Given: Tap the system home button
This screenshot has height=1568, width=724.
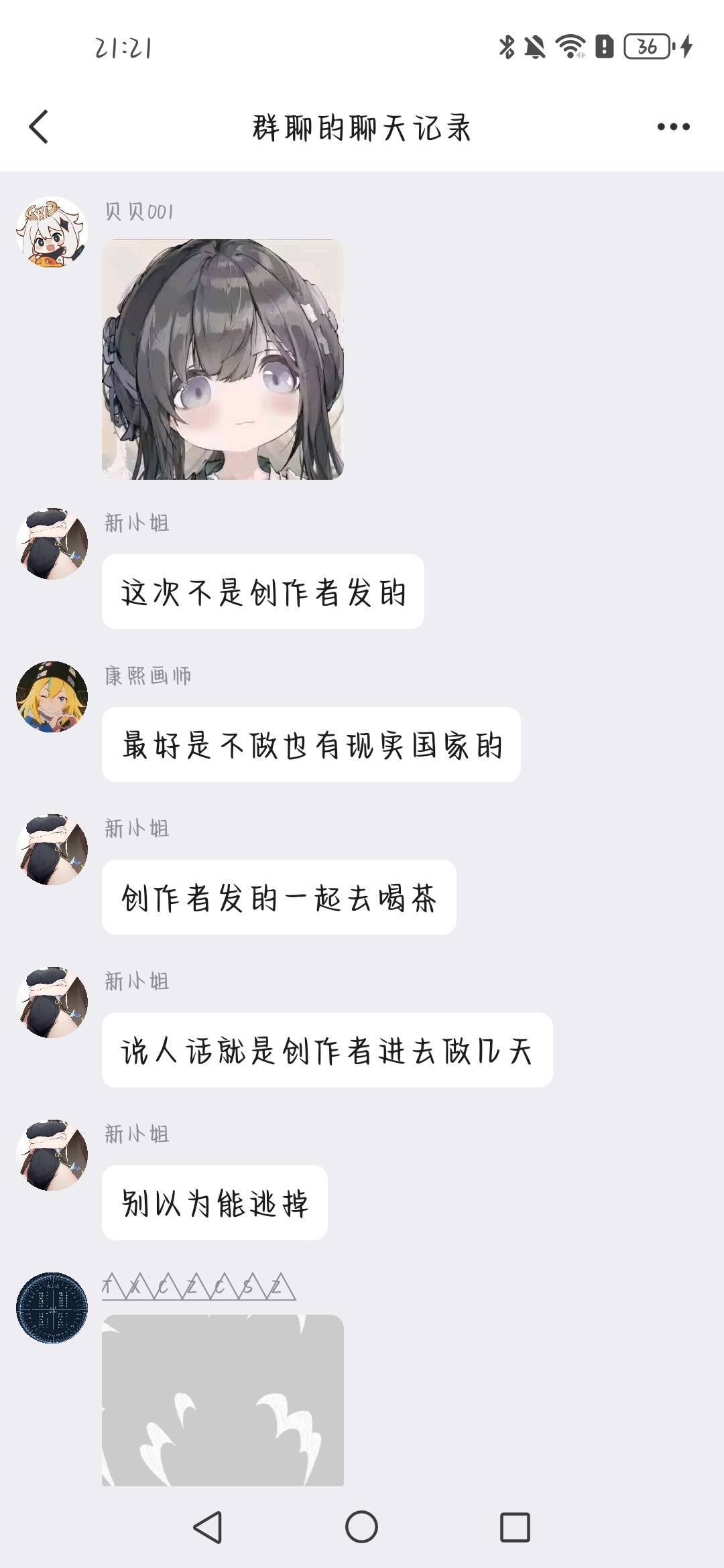Looking at the screenshot, I should [x=361, y=1527].
